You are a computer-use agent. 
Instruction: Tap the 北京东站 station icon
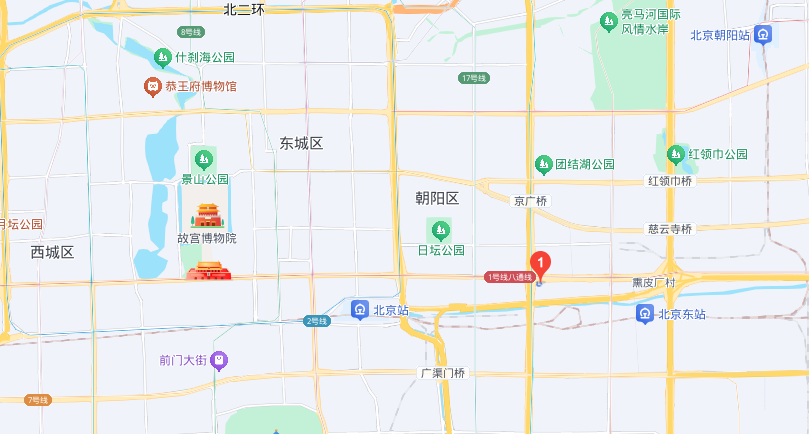[648, 314]
